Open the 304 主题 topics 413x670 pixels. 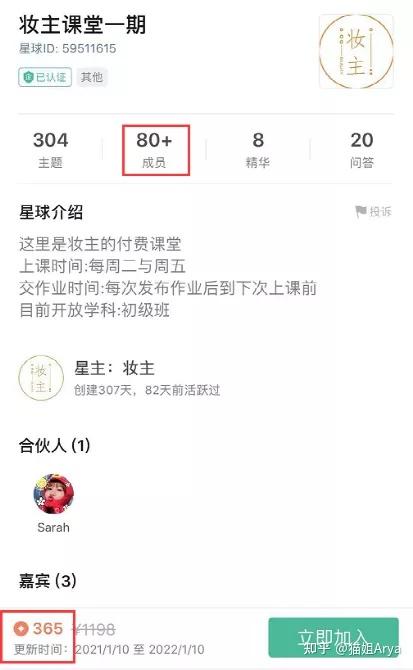[x=50, y=150]
